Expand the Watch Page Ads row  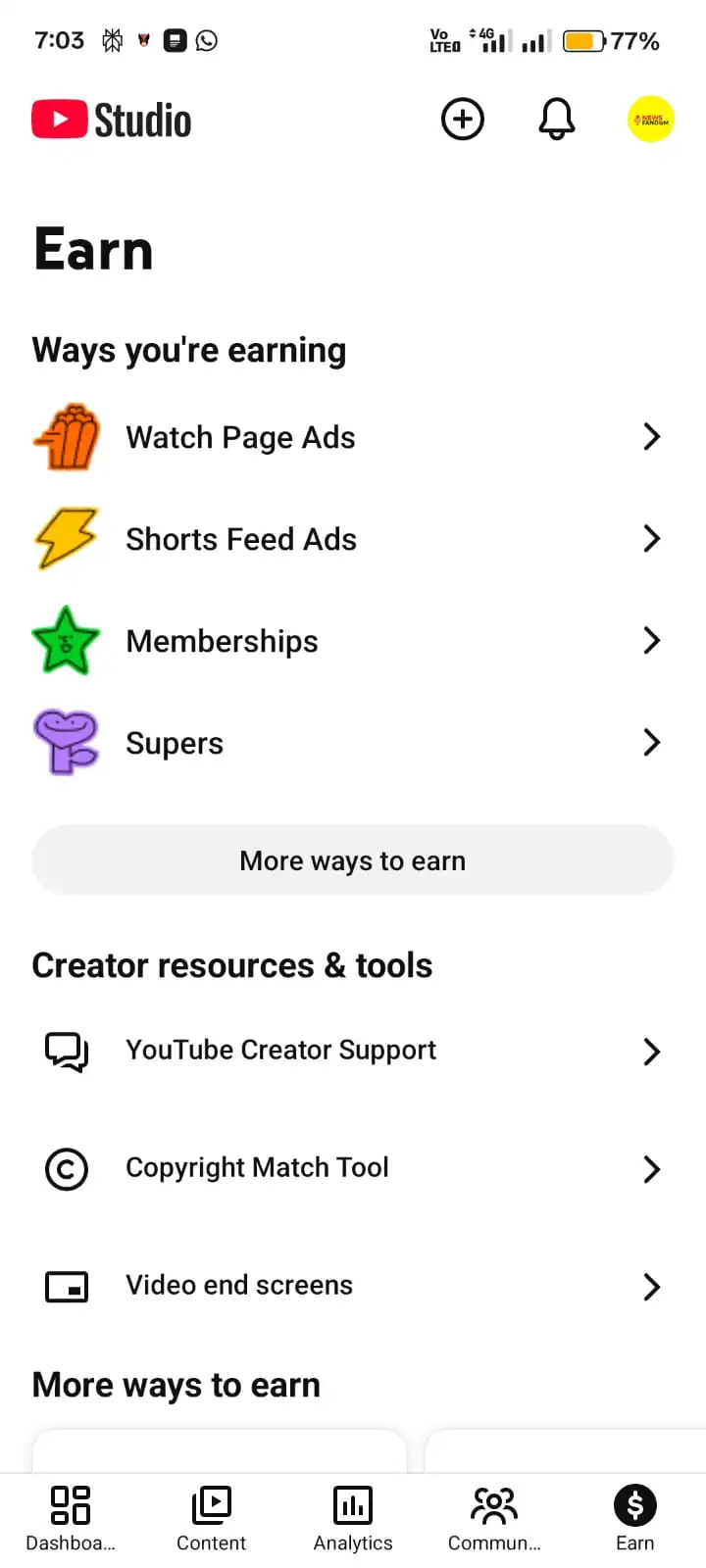pyautogui.click(x=651, y=437)
